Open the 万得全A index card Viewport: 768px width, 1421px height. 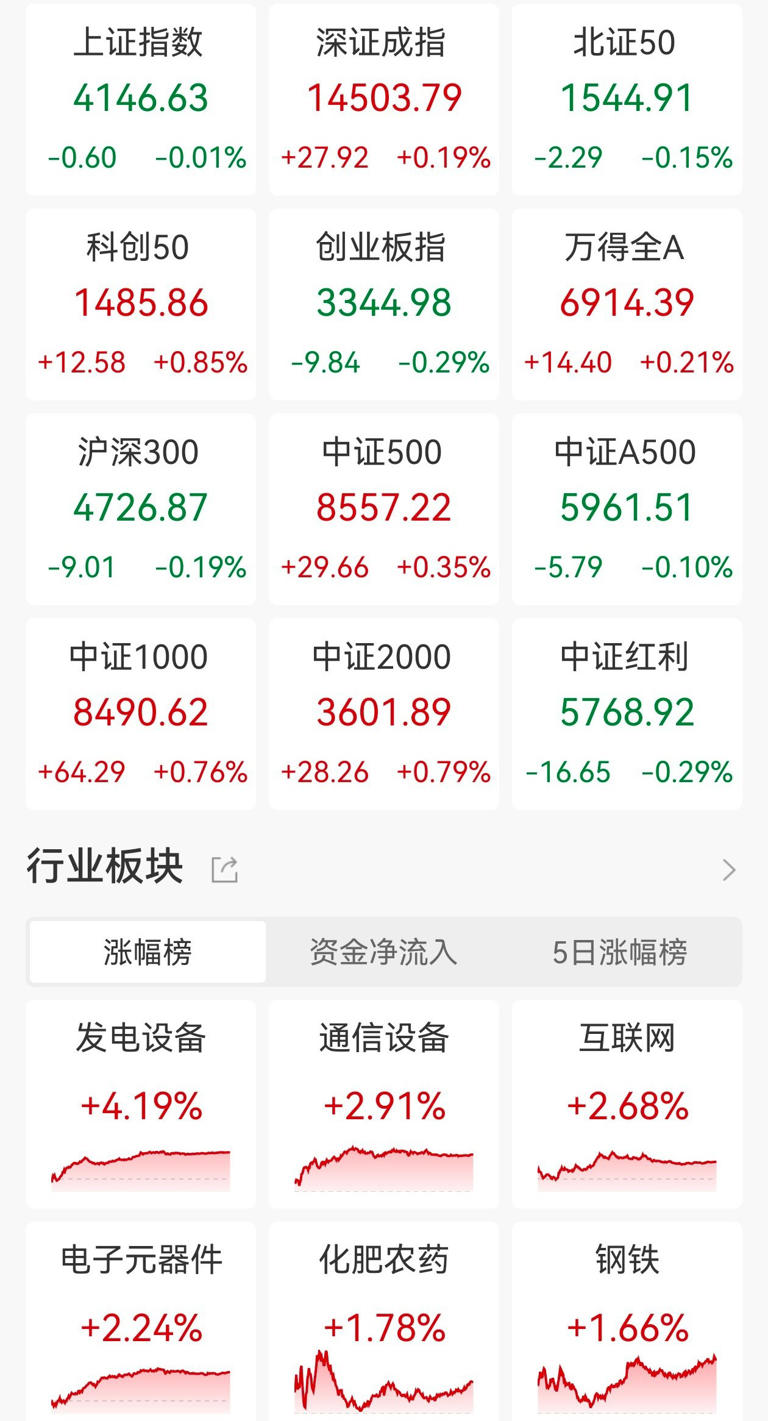[x=627, y=304]
